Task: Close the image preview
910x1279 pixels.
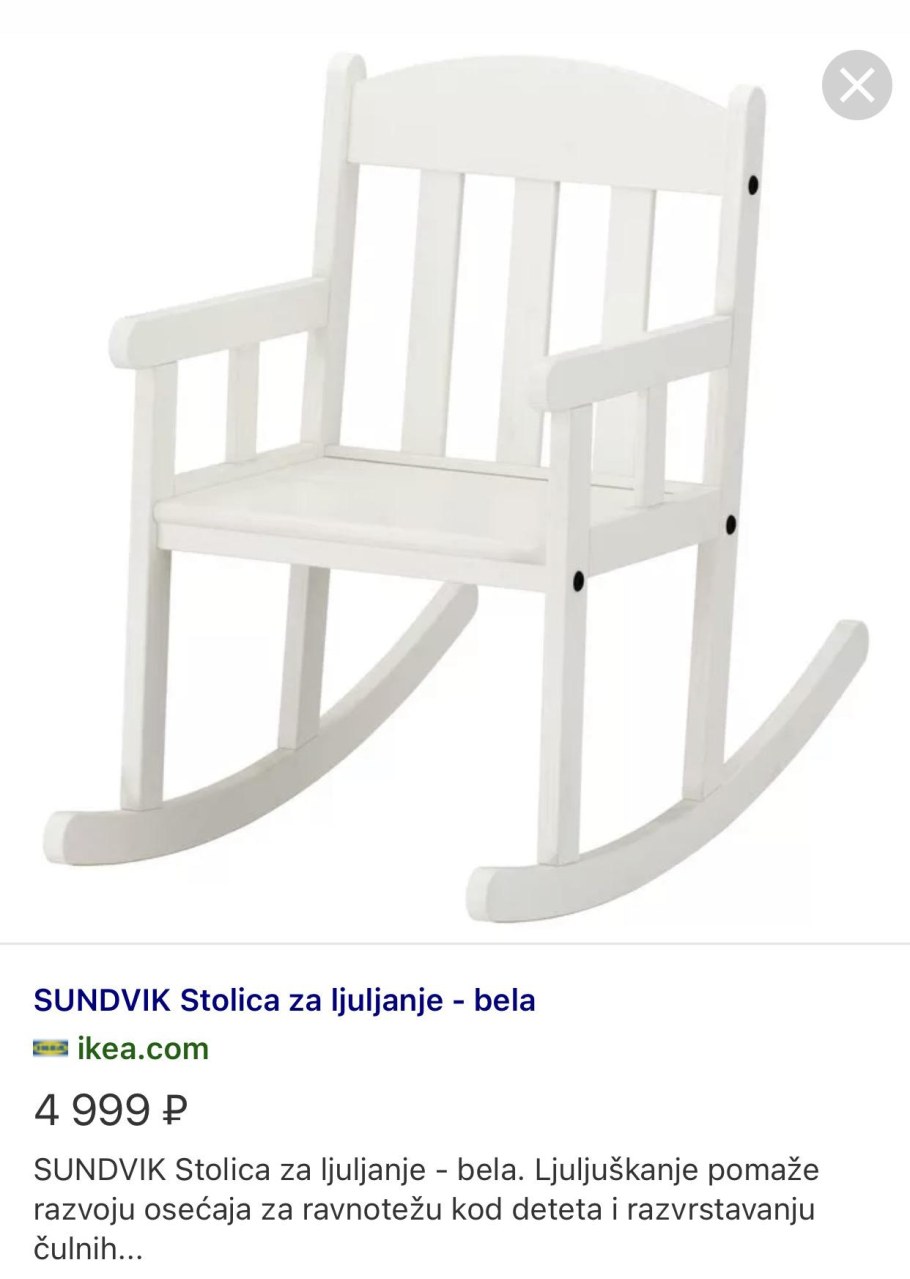Action: [856, 86]
